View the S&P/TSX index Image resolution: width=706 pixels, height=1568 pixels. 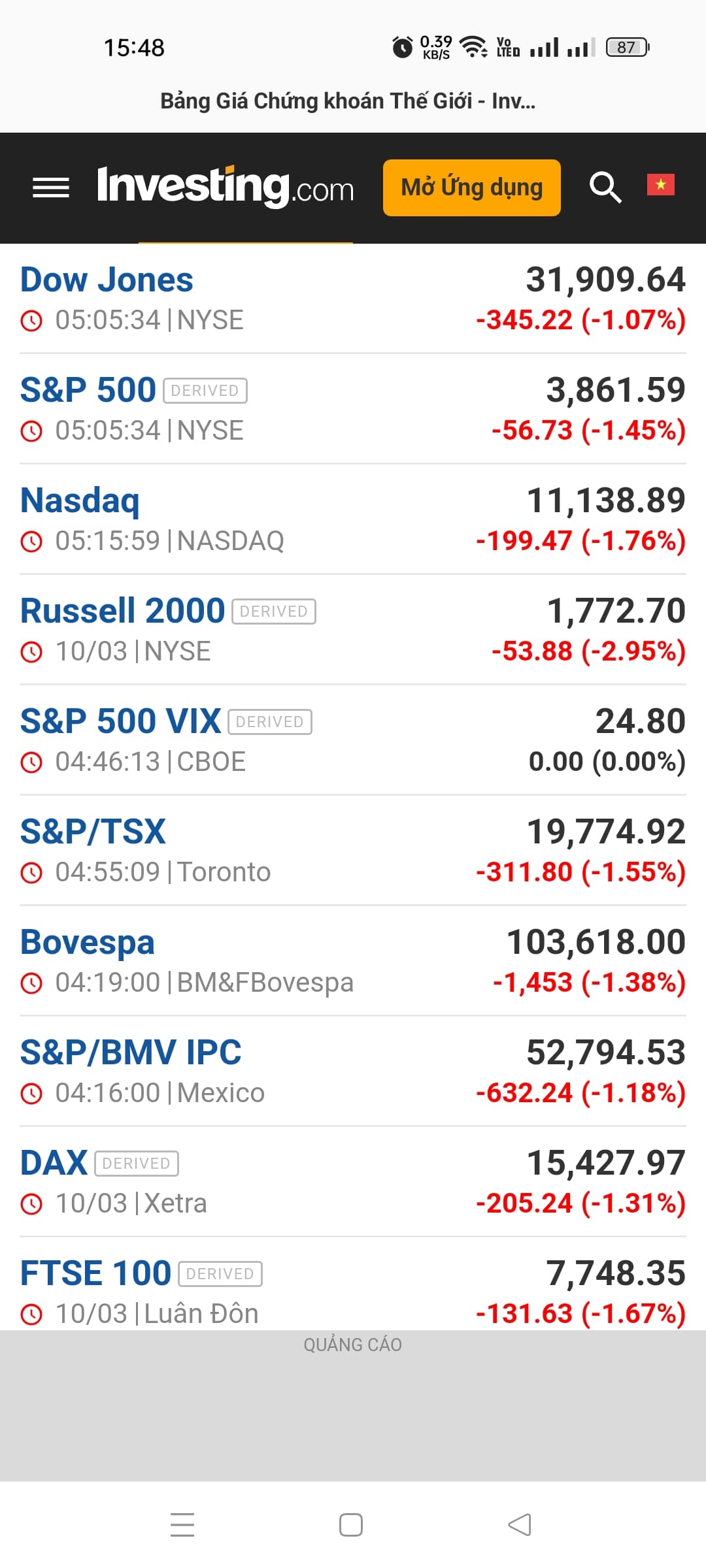click(93, 832)
